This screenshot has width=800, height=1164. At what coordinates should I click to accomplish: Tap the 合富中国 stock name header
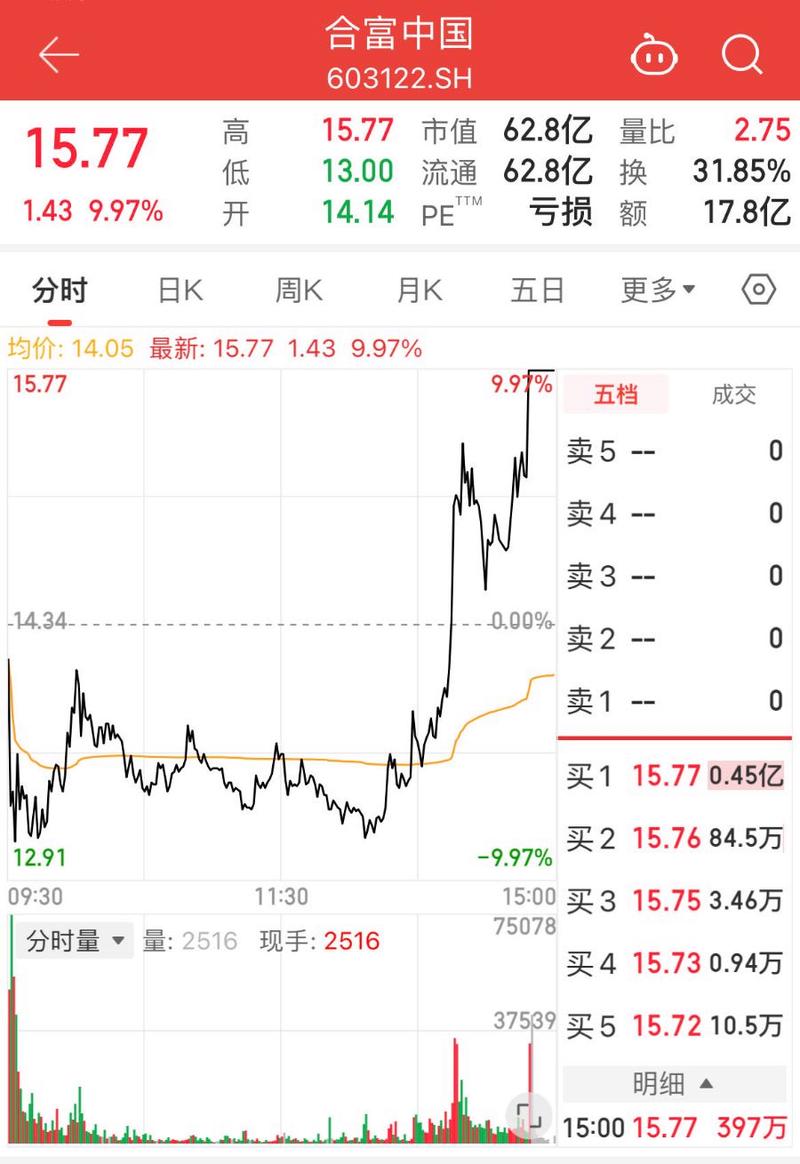[x=400, y=36]
